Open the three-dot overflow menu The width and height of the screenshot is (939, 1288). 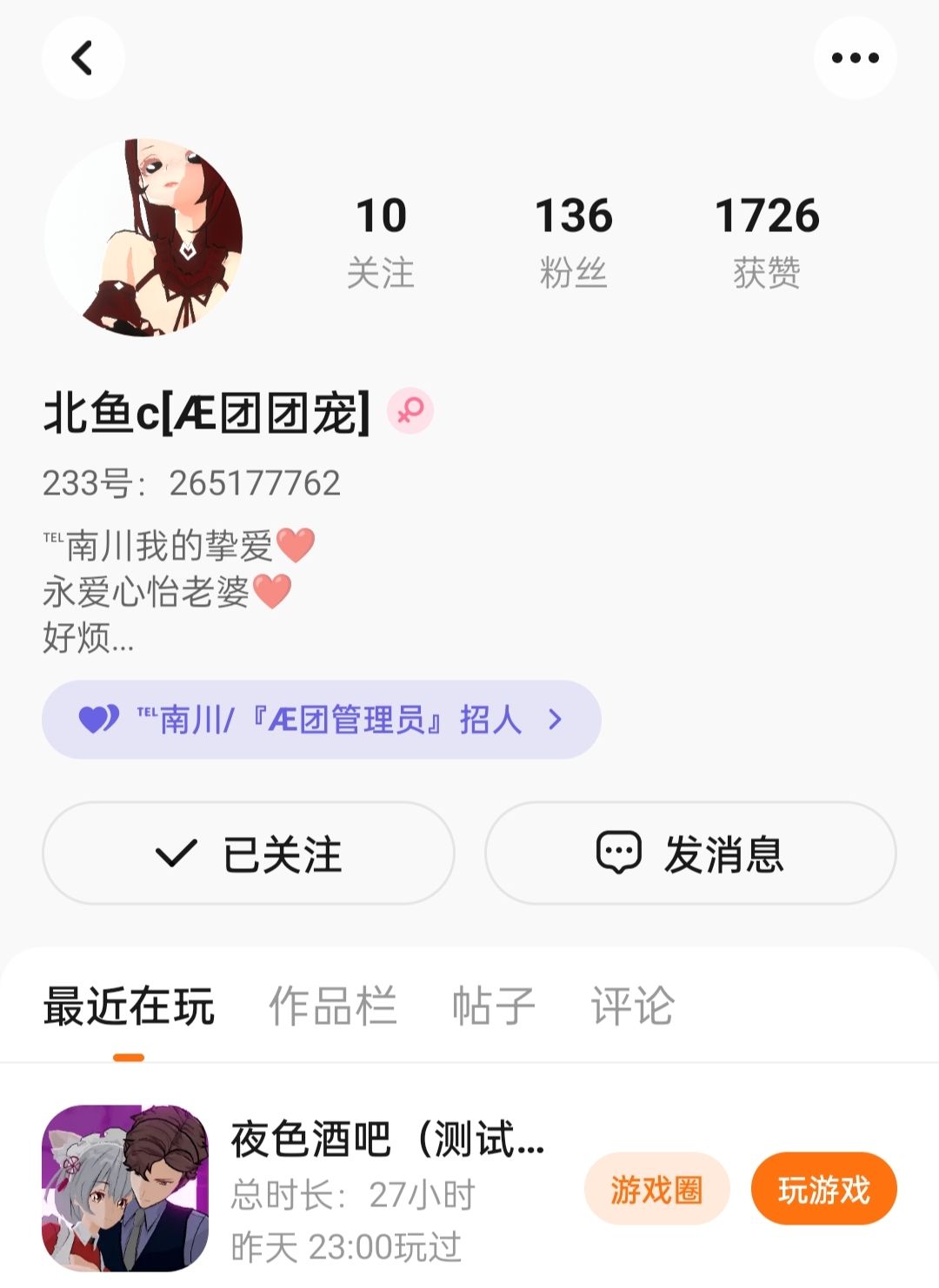(855, 59)
